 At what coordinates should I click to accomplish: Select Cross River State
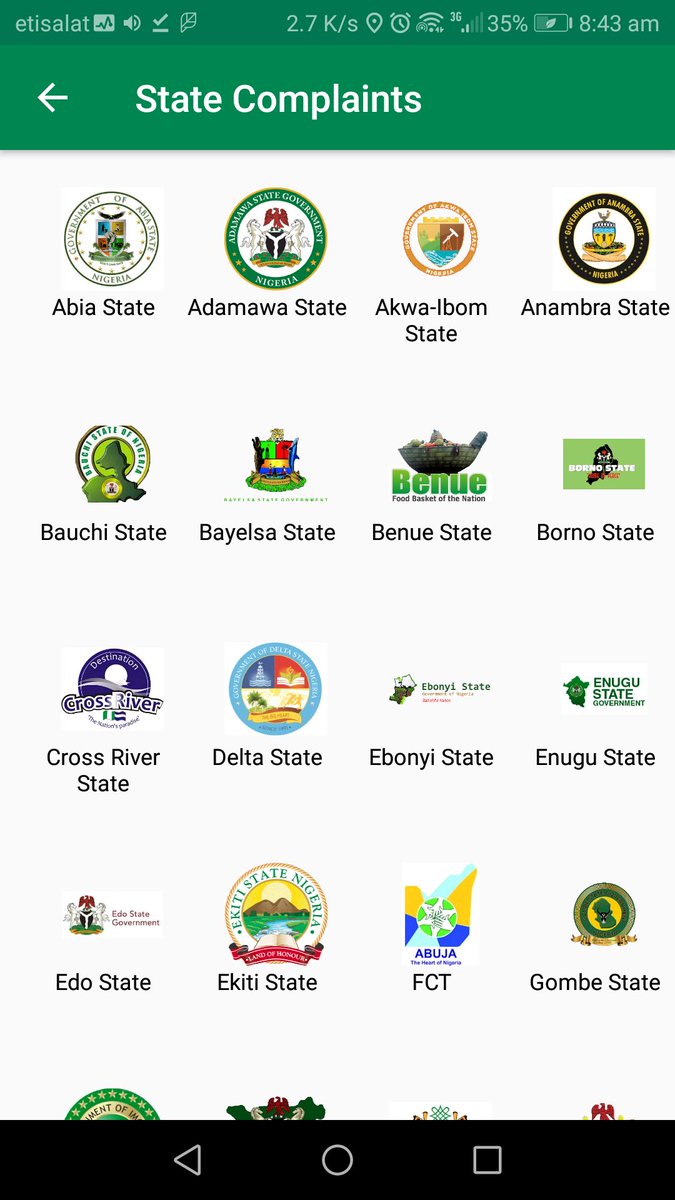click(104, 690)
